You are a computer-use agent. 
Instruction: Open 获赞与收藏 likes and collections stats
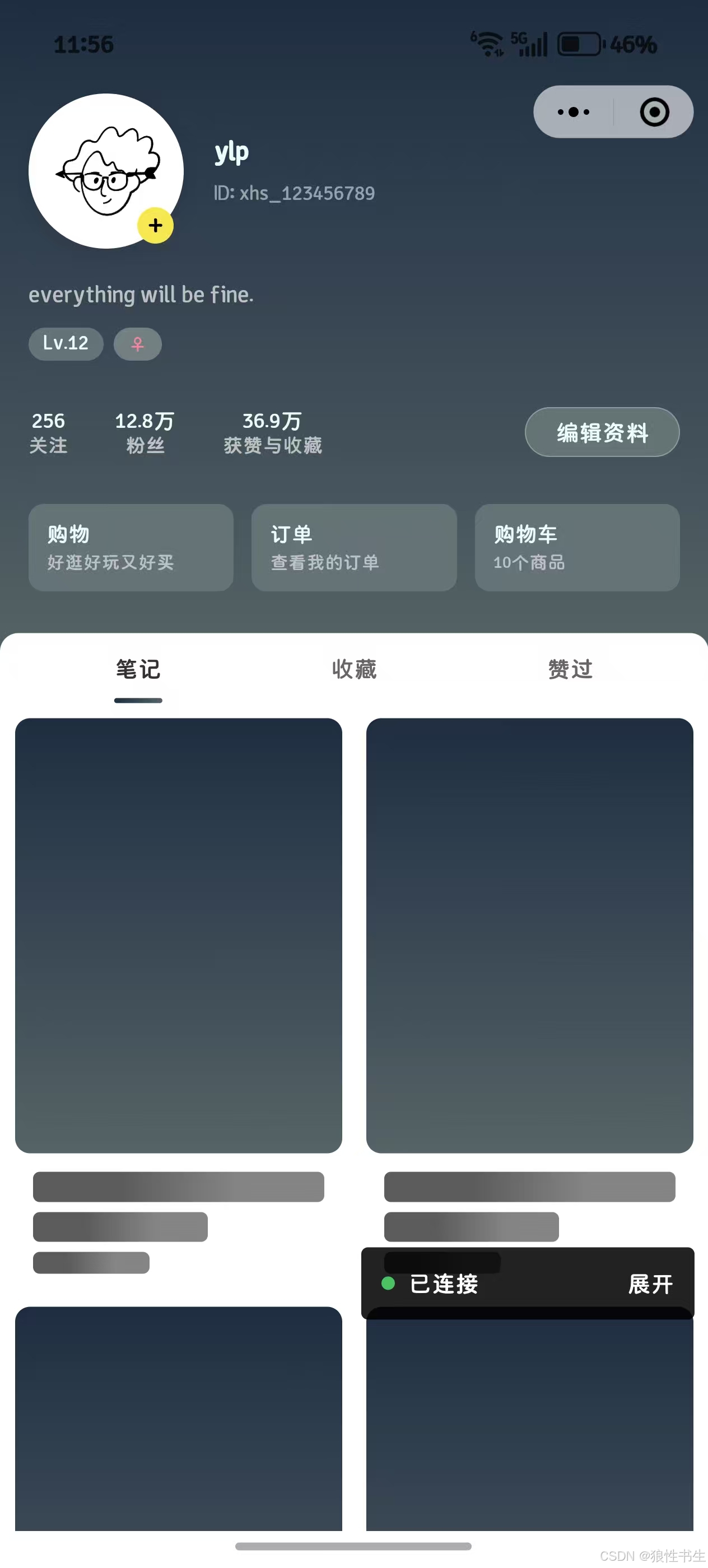click(273, 433)
